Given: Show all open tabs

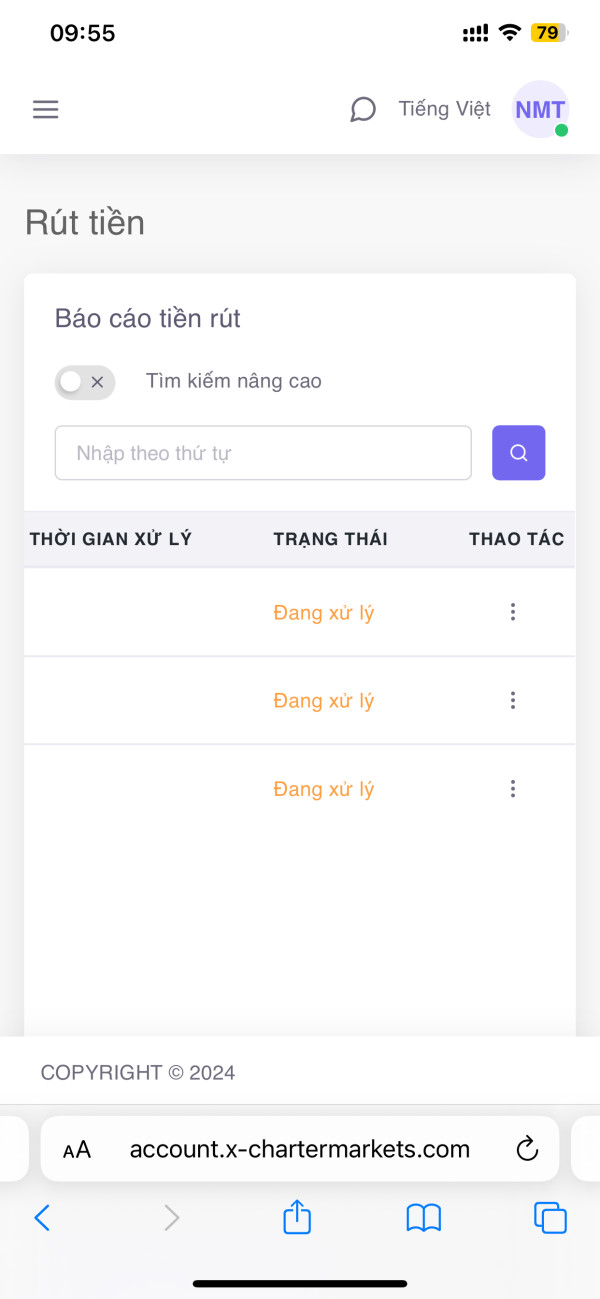Looking at the screenshot, I should 551,1217.
